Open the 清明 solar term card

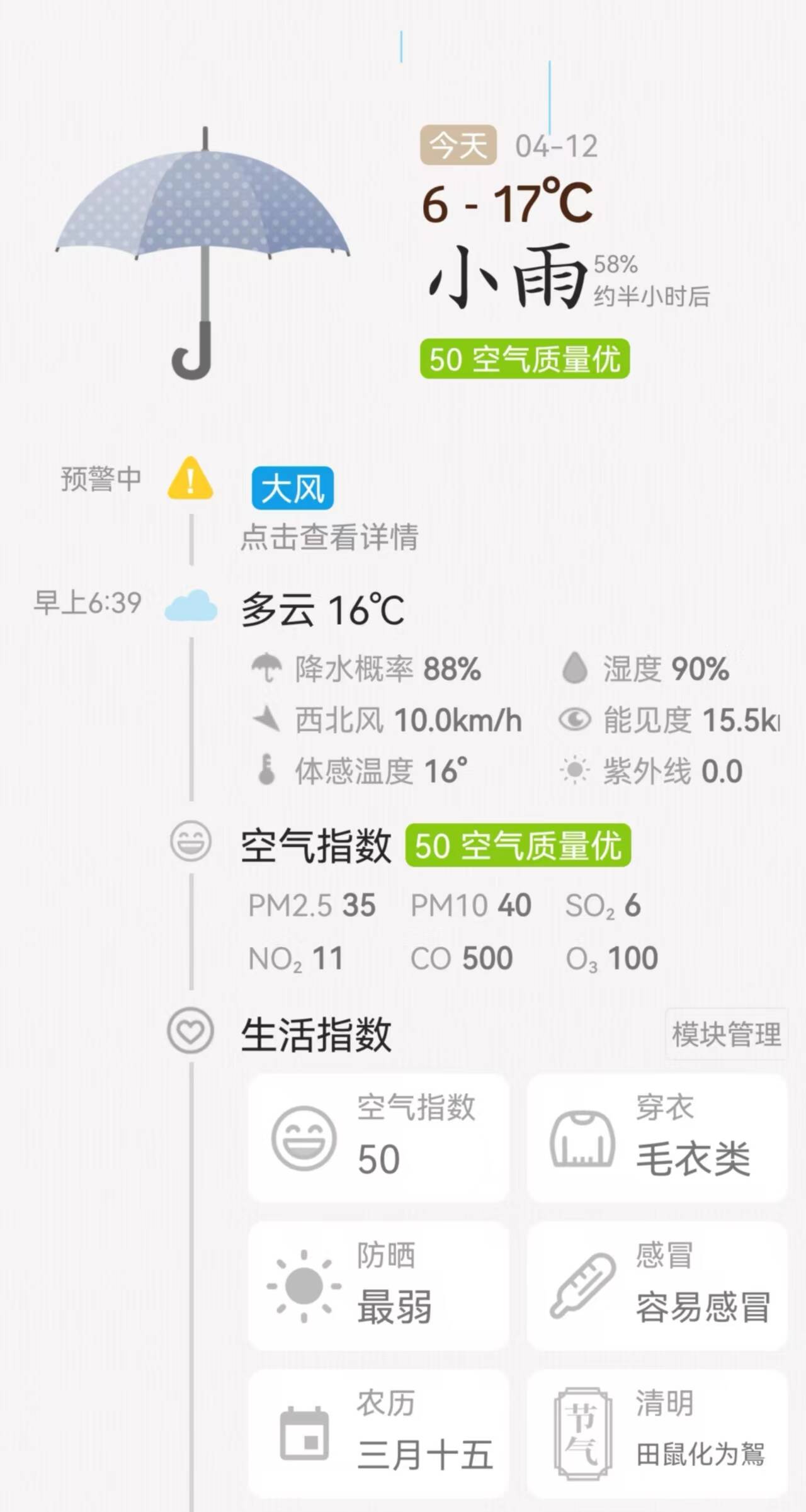pos(657,1433)
